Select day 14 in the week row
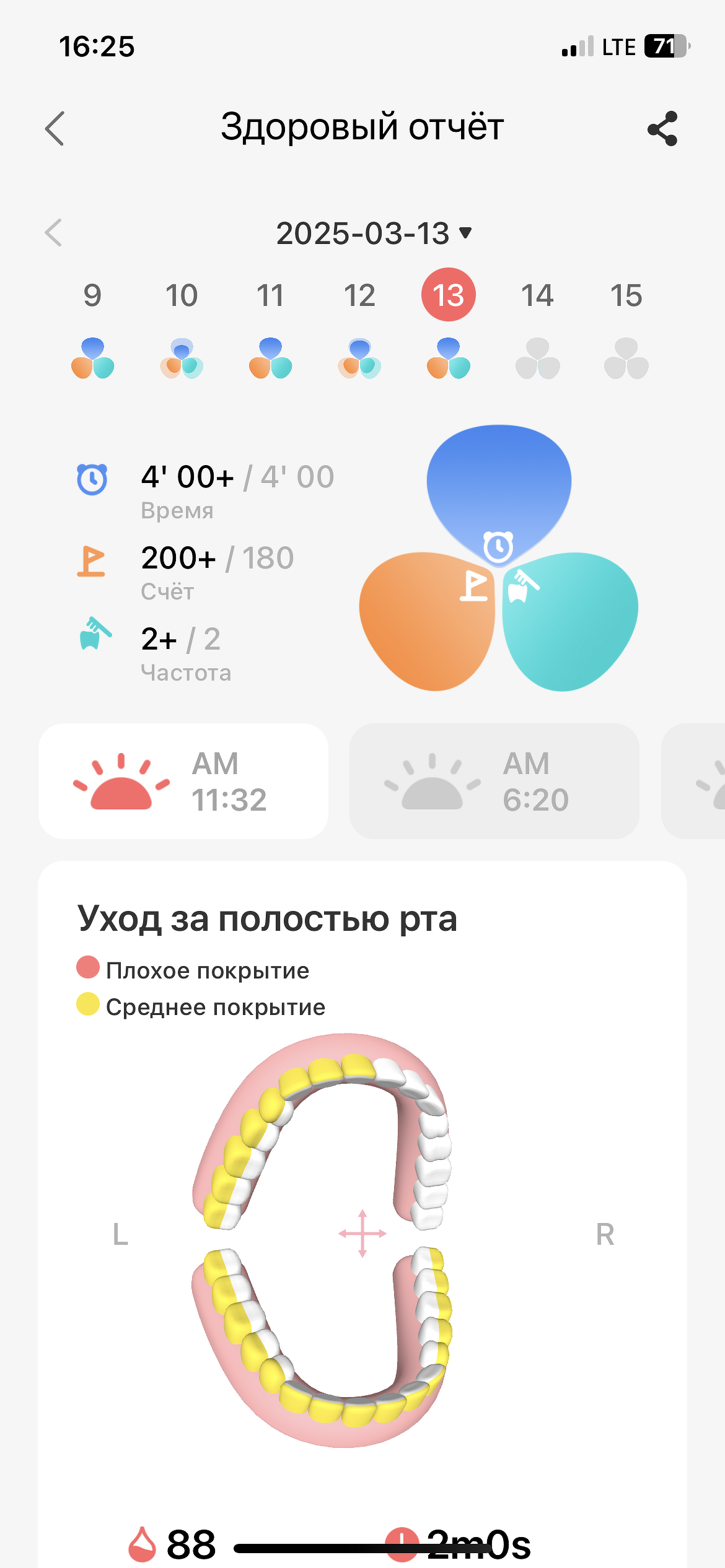The image size is (725, 1568). pos(537,295)
